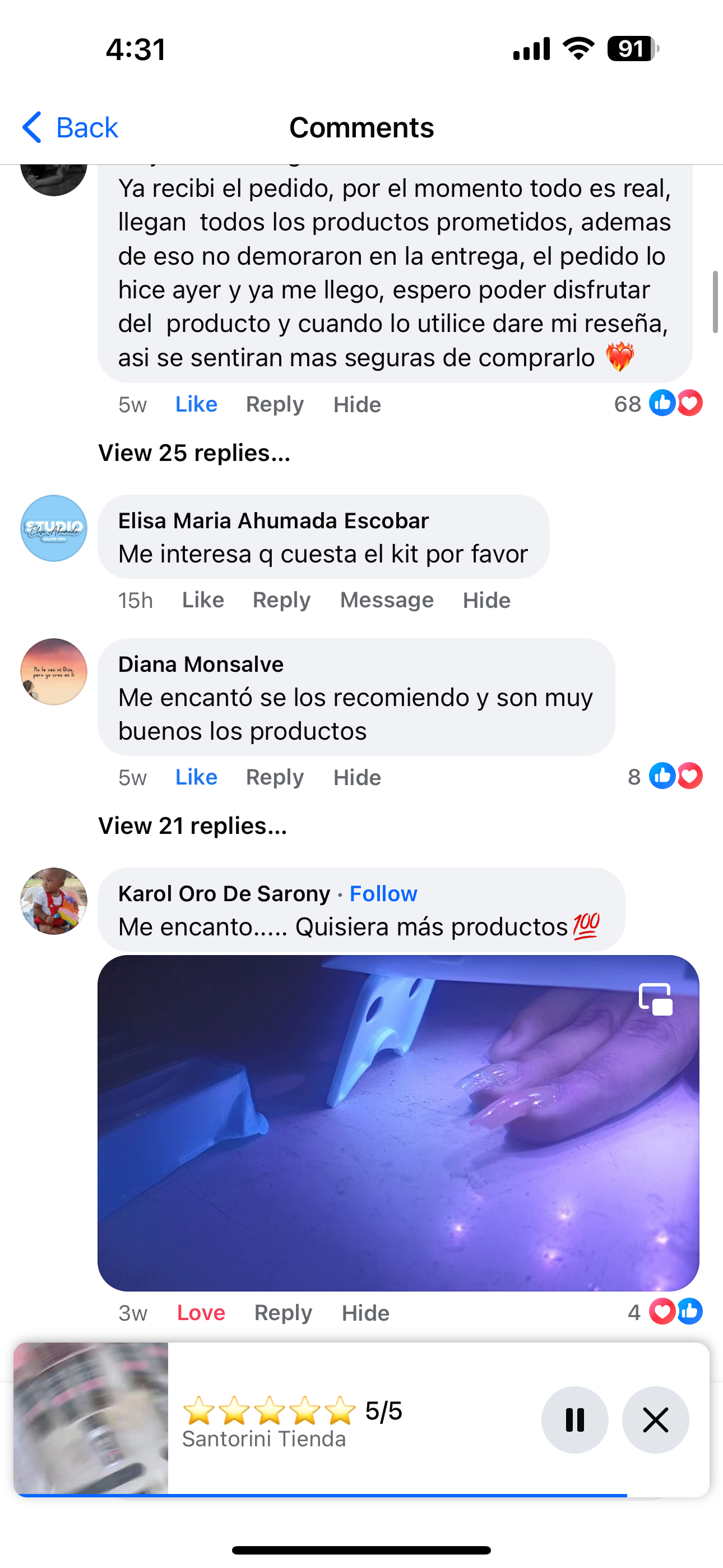Hide Diana Monsalve's comment
723x1568 pixels.
356,777
